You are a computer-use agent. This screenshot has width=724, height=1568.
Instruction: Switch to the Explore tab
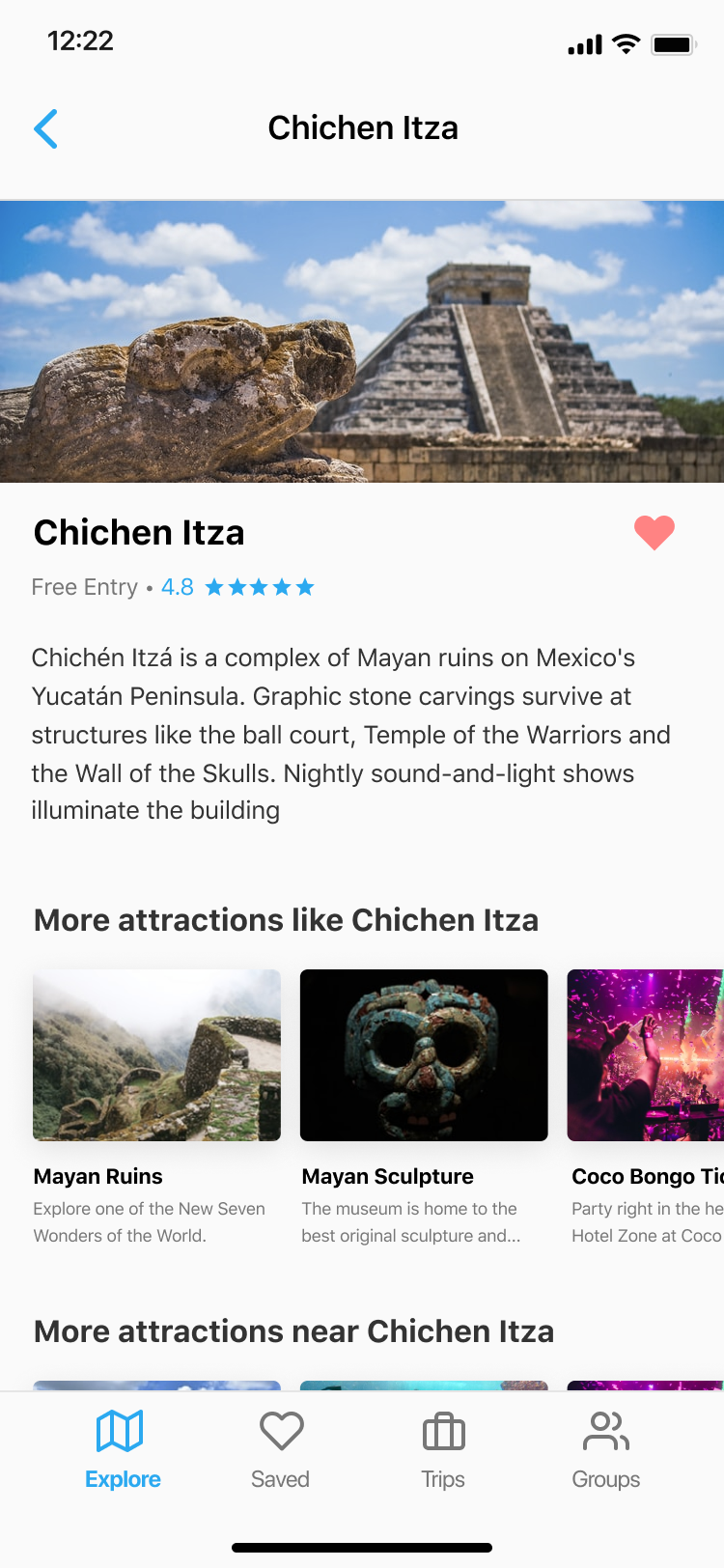pyautogui.click(x=122, y=1450)
